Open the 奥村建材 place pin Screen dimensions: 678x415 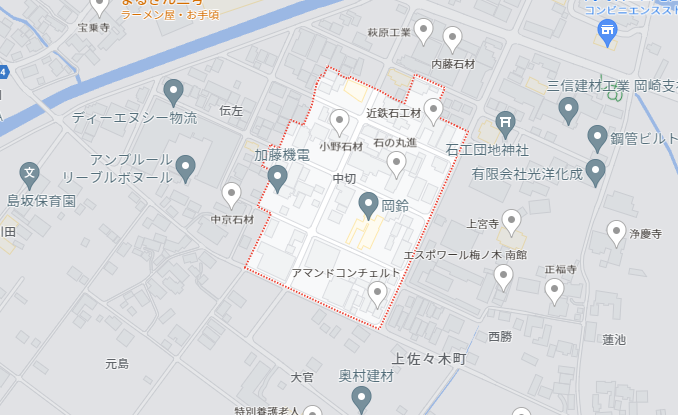point(362,399)
